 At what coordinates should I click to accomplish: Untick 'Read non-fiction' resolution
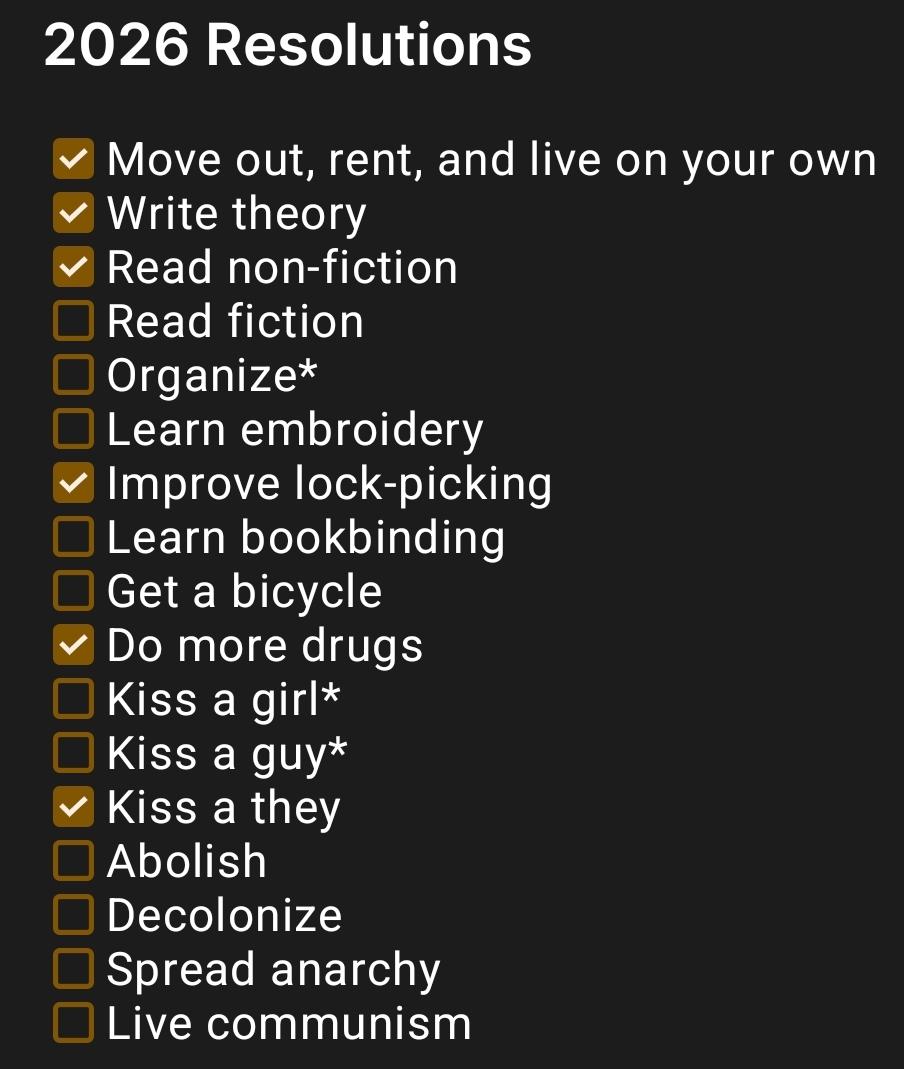pyautogui.click(x=73, y=267)
